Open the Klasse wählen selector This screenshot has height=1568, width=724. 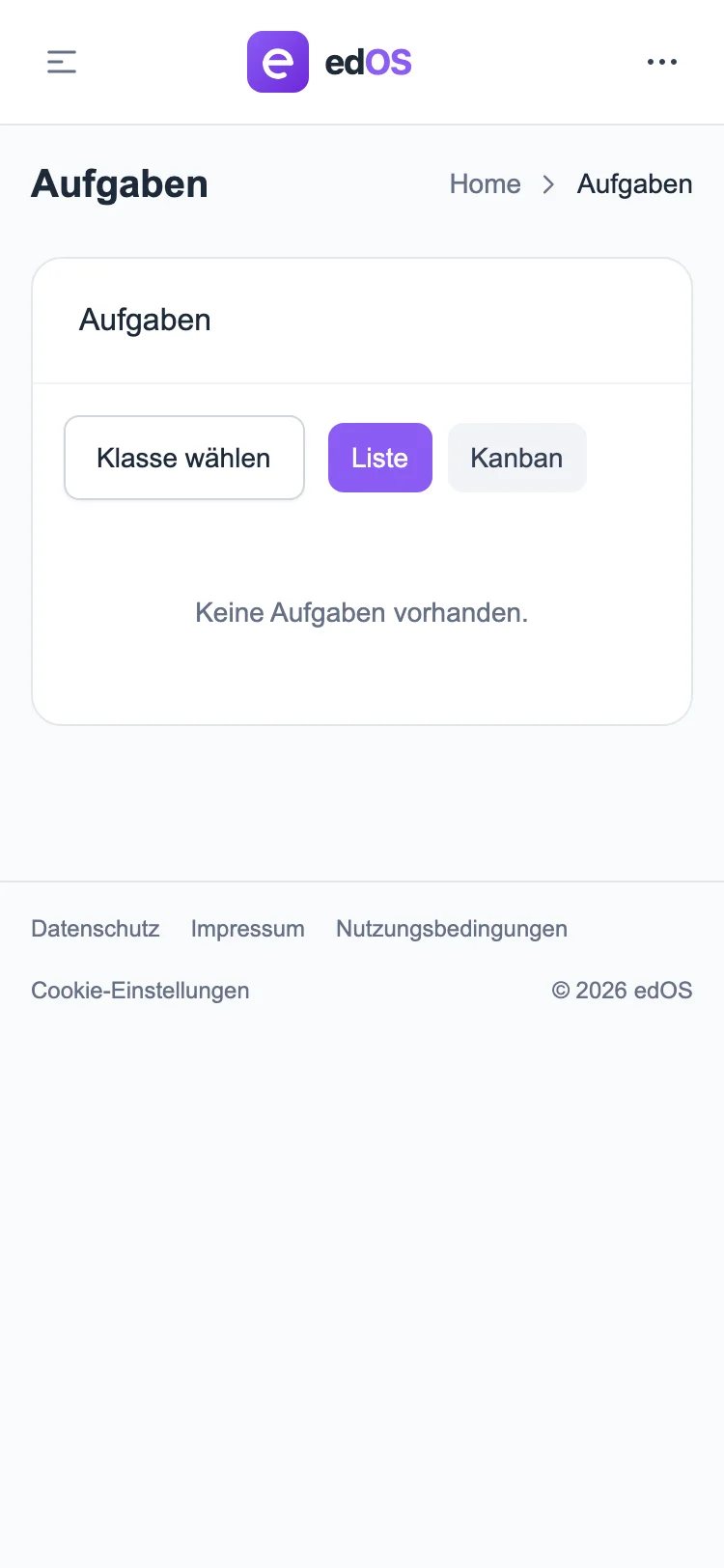point(183,458)
